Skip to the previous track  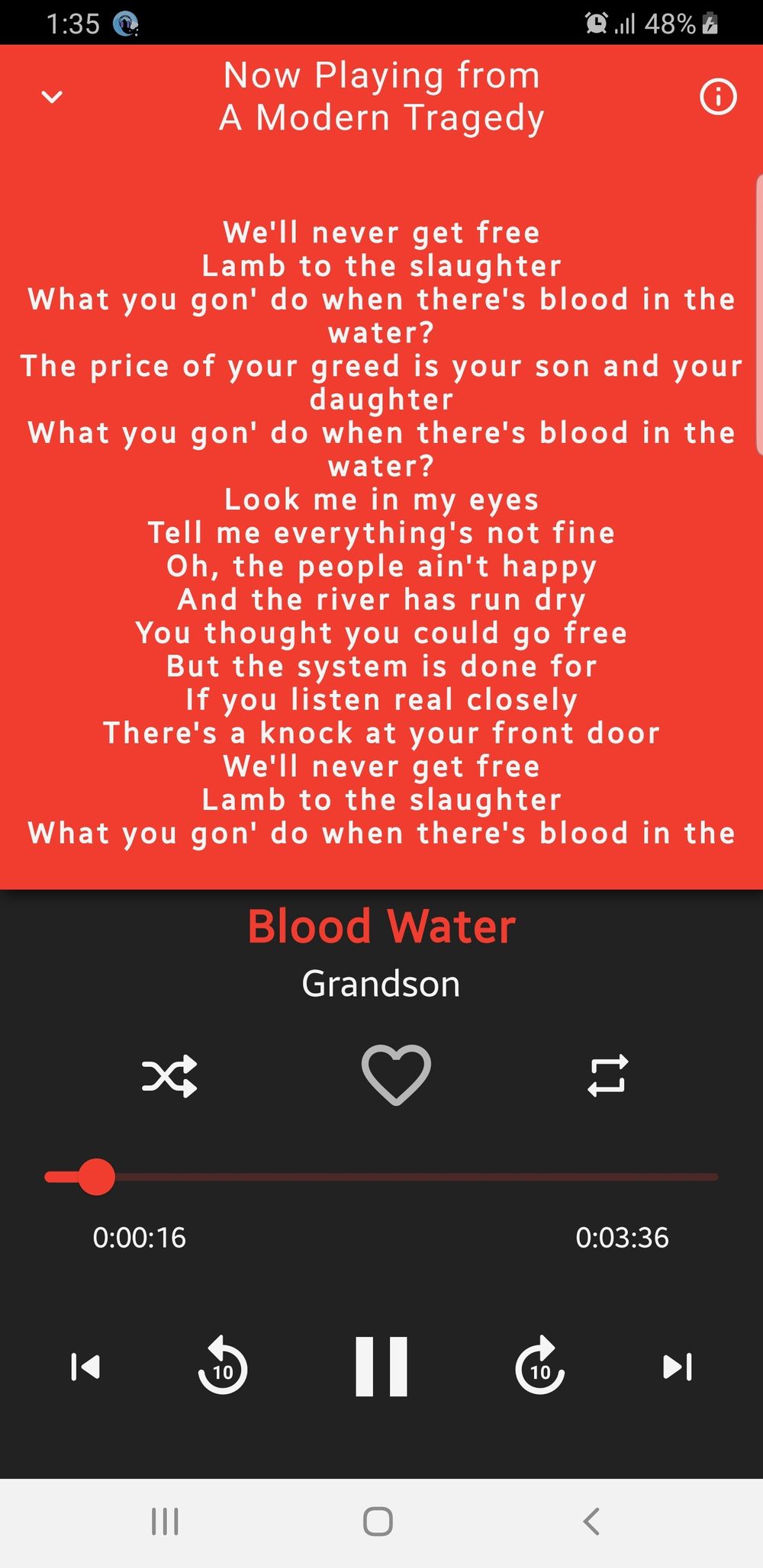click(x=85, y=1367)
